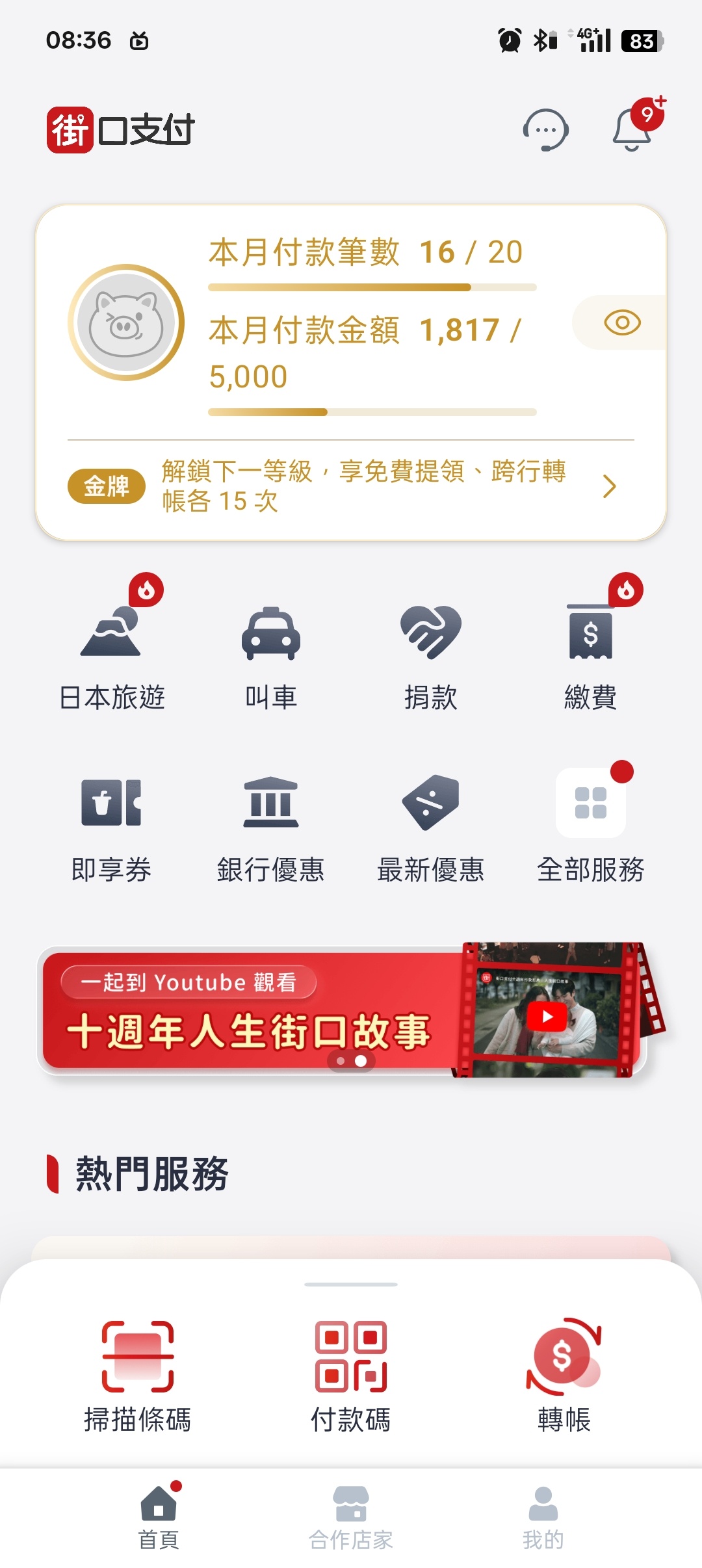This screenshot has height=1568, width=702.
Task: Open 全部服務 all services
Action: point(590,826)
